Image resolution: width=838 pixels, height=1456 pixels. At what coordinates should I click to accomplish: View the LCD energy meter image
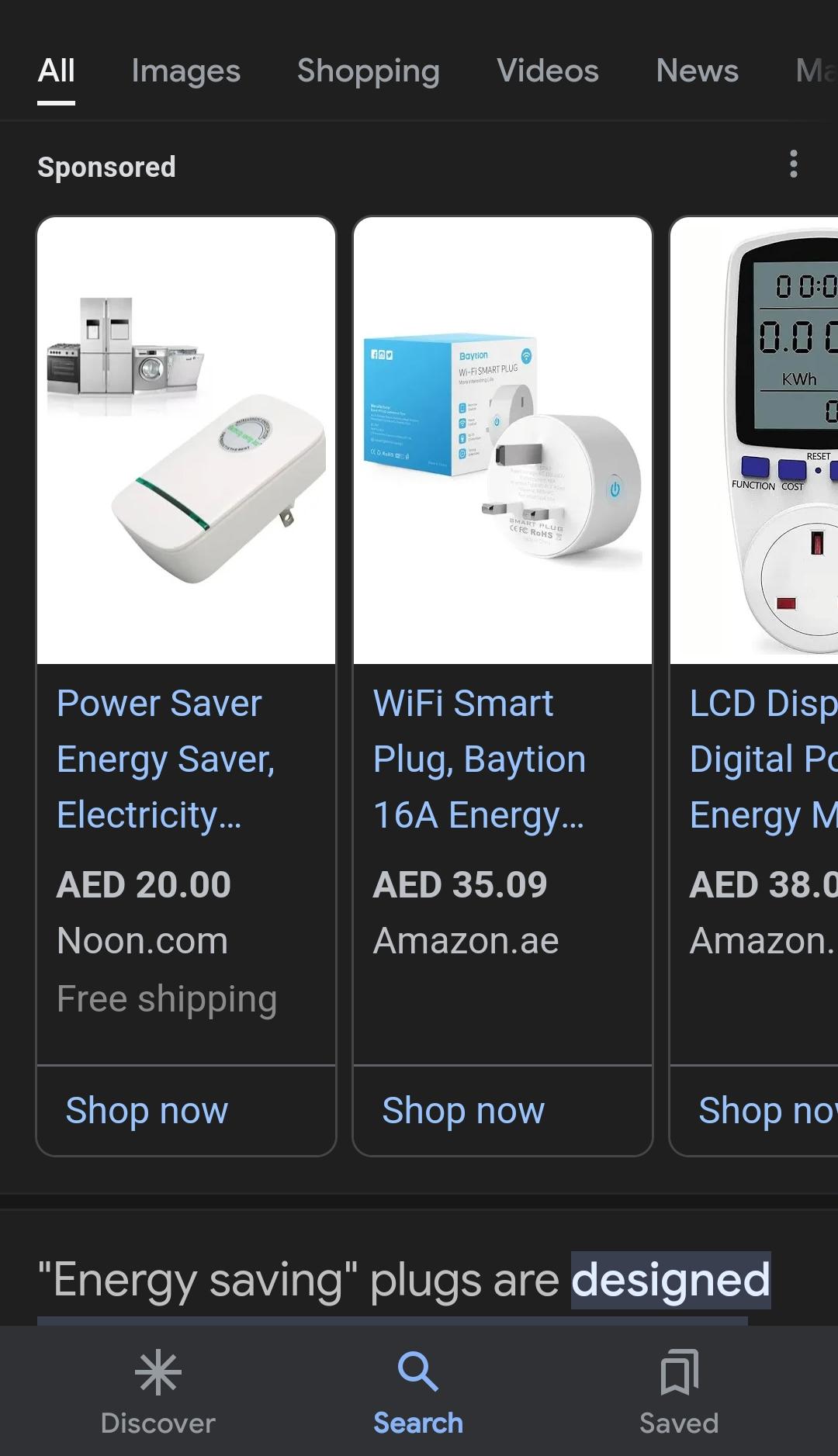[x=768, y=438]
